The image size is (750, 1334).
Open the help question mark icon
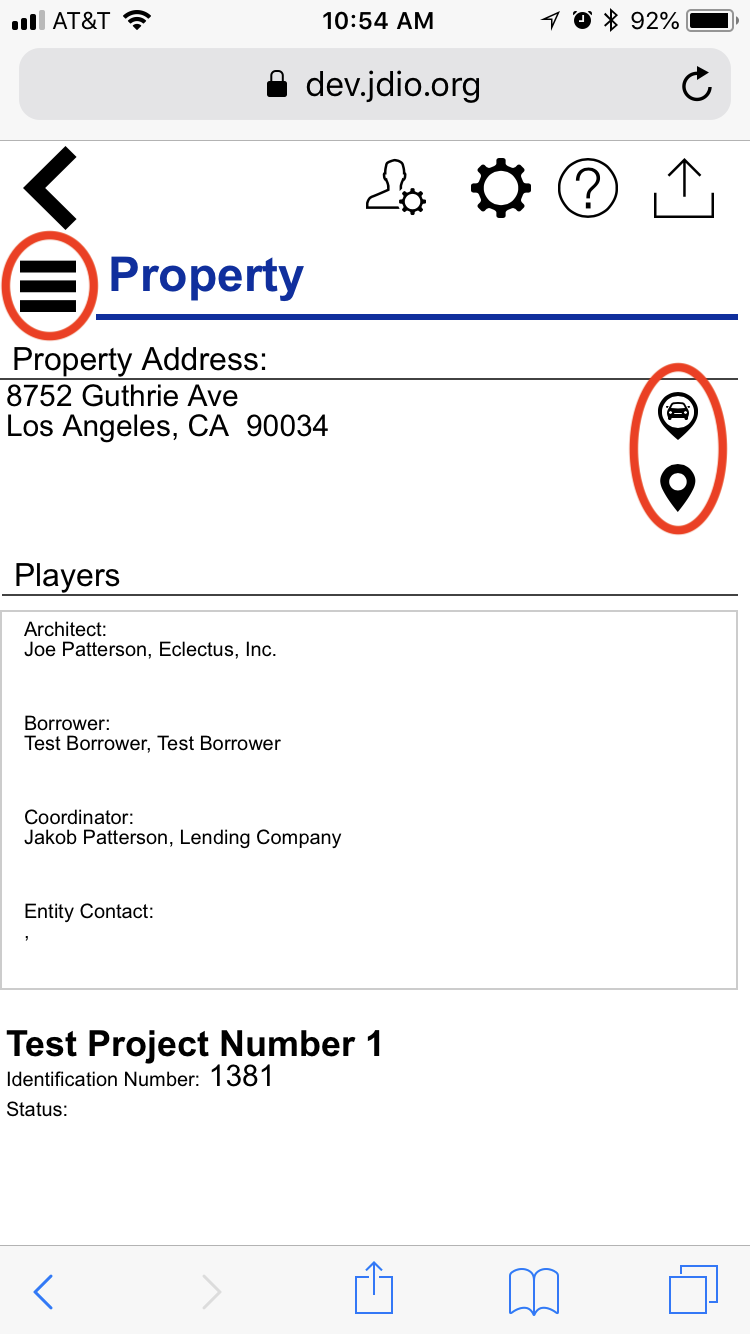588,187
